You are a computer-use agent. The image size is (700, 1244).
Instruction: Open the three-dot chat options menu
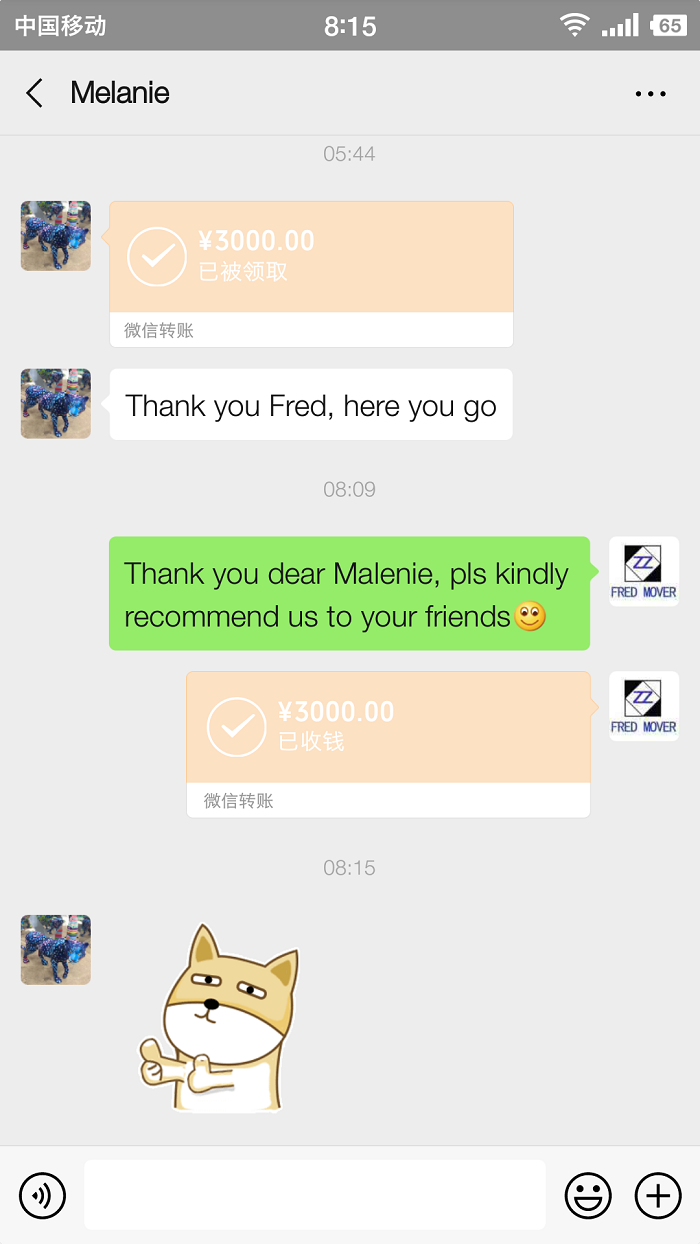(650, 94)
